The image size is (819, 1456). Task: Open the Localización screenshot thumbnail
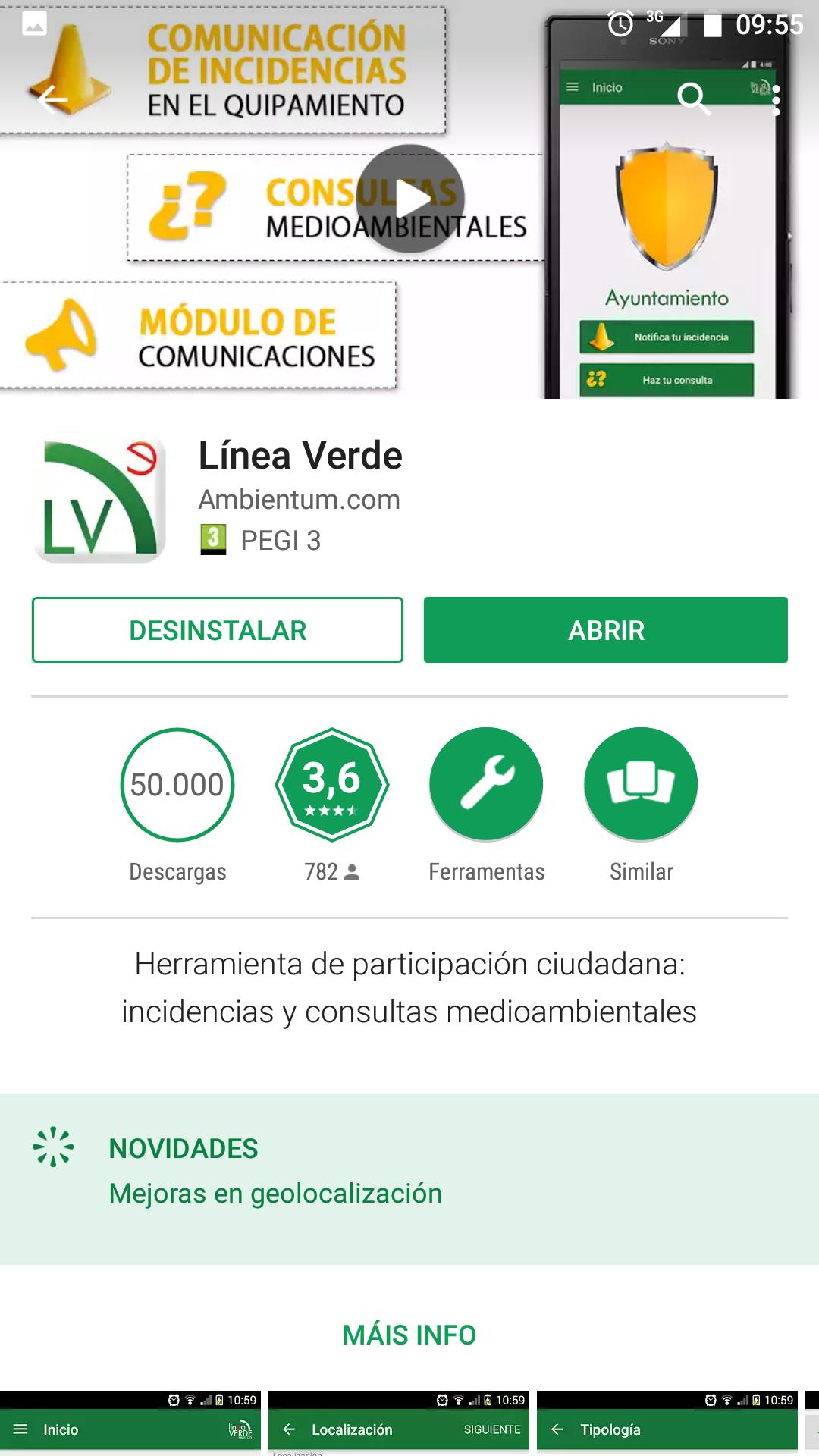click(x=399, y=1424)
